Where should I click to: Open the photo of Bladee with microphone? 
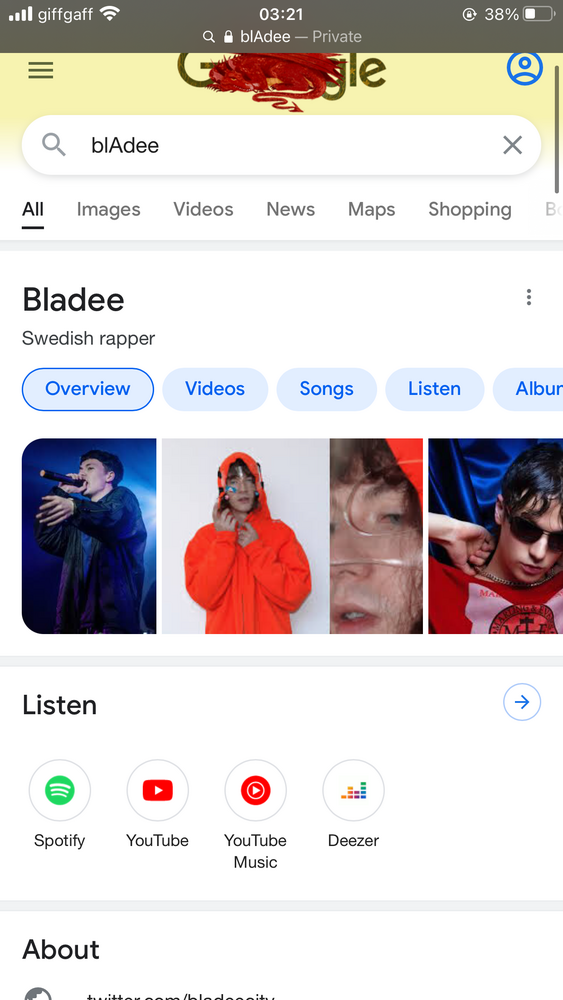[x=89, y=536]
